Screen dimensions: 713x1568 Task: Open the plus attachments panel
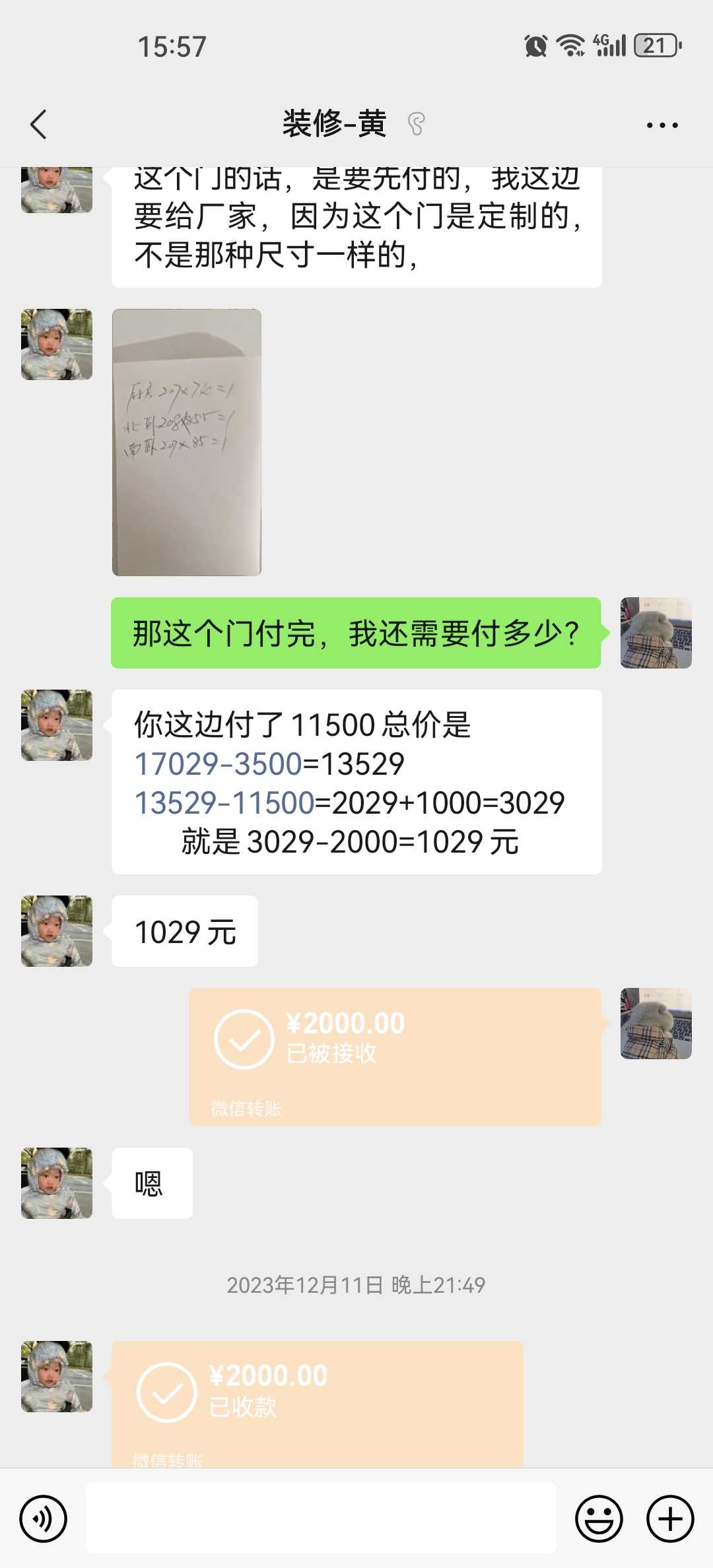click(669, 1519)
